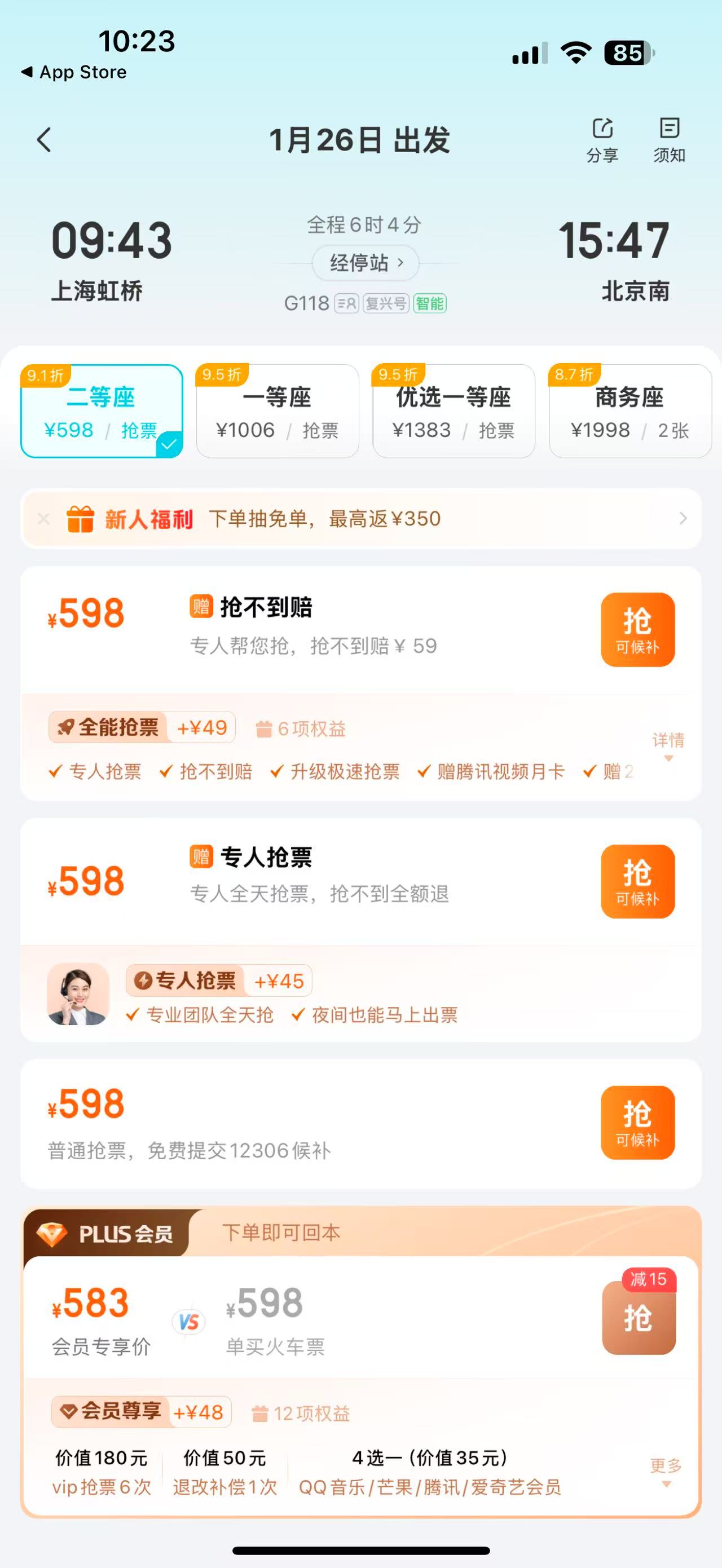The image size is (722, 1568).
Task: View the 经停站 stopover stations
Action: (366, 263)
